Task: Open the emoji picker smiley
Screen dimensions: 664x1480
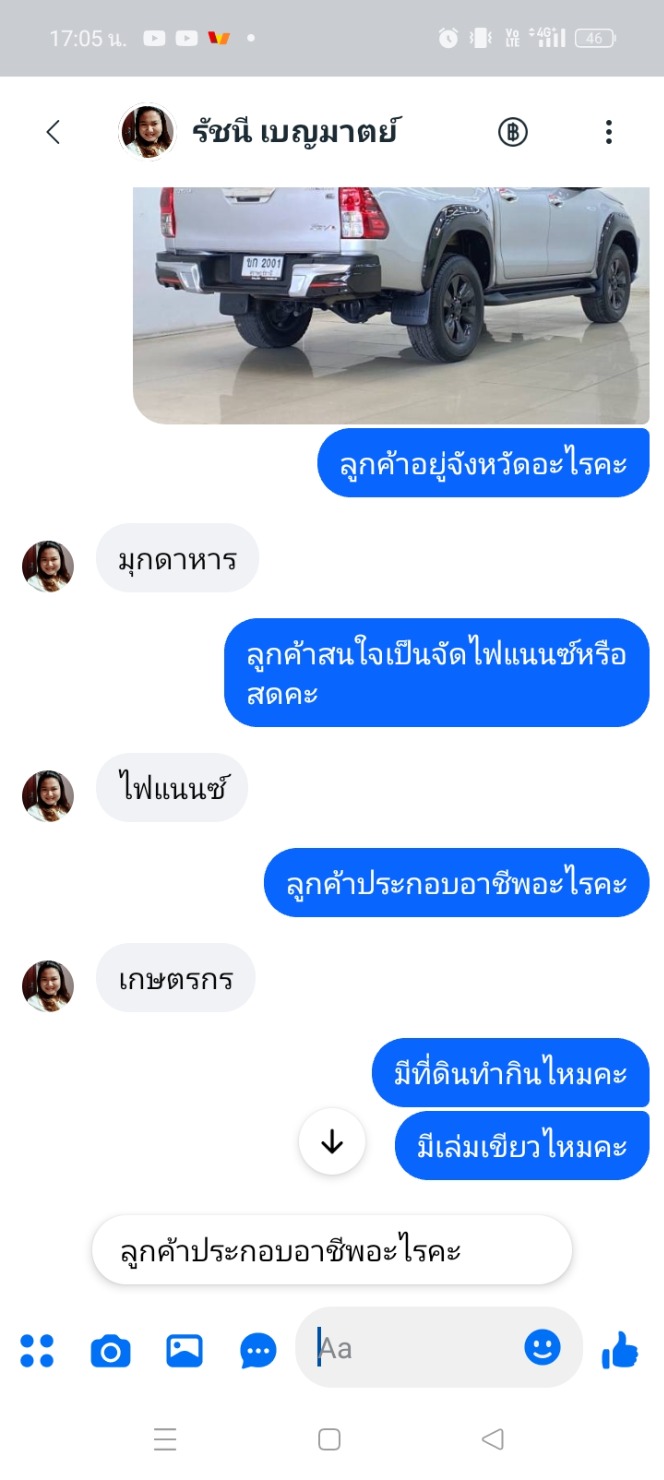Action: pos(543,1347)
